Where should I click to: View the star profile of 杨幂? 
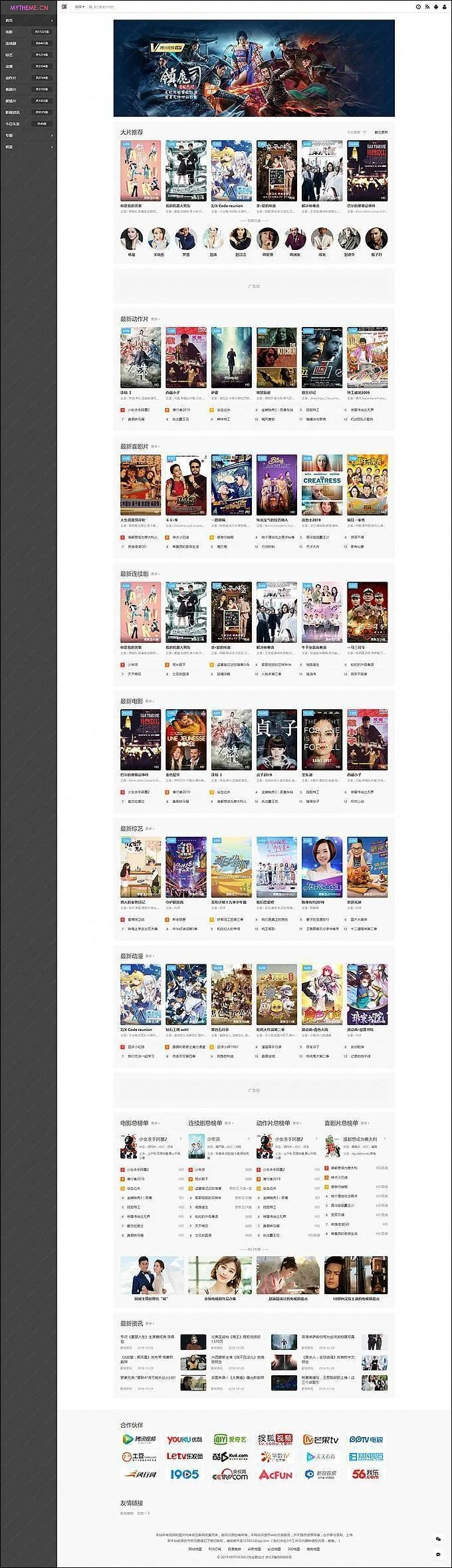tap(131, 239)
